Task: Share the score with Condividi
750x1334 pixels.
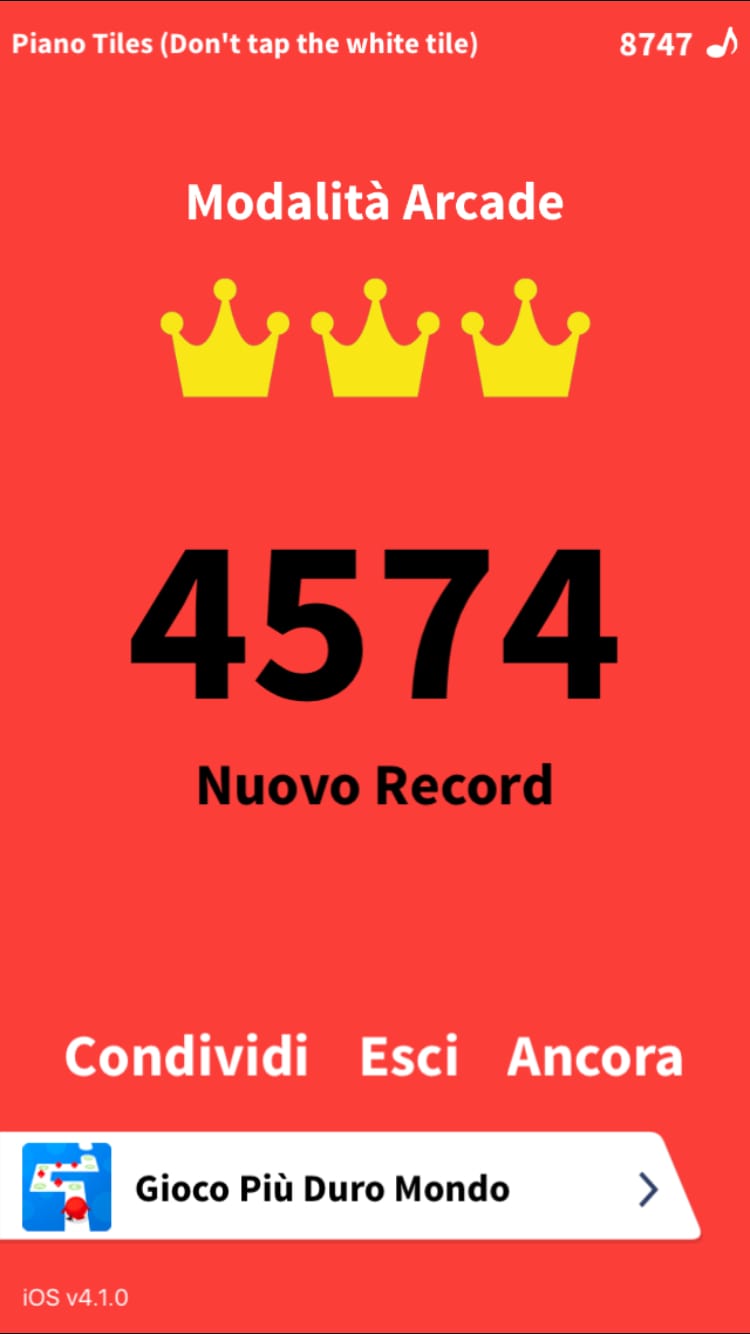Action: 186,1056
